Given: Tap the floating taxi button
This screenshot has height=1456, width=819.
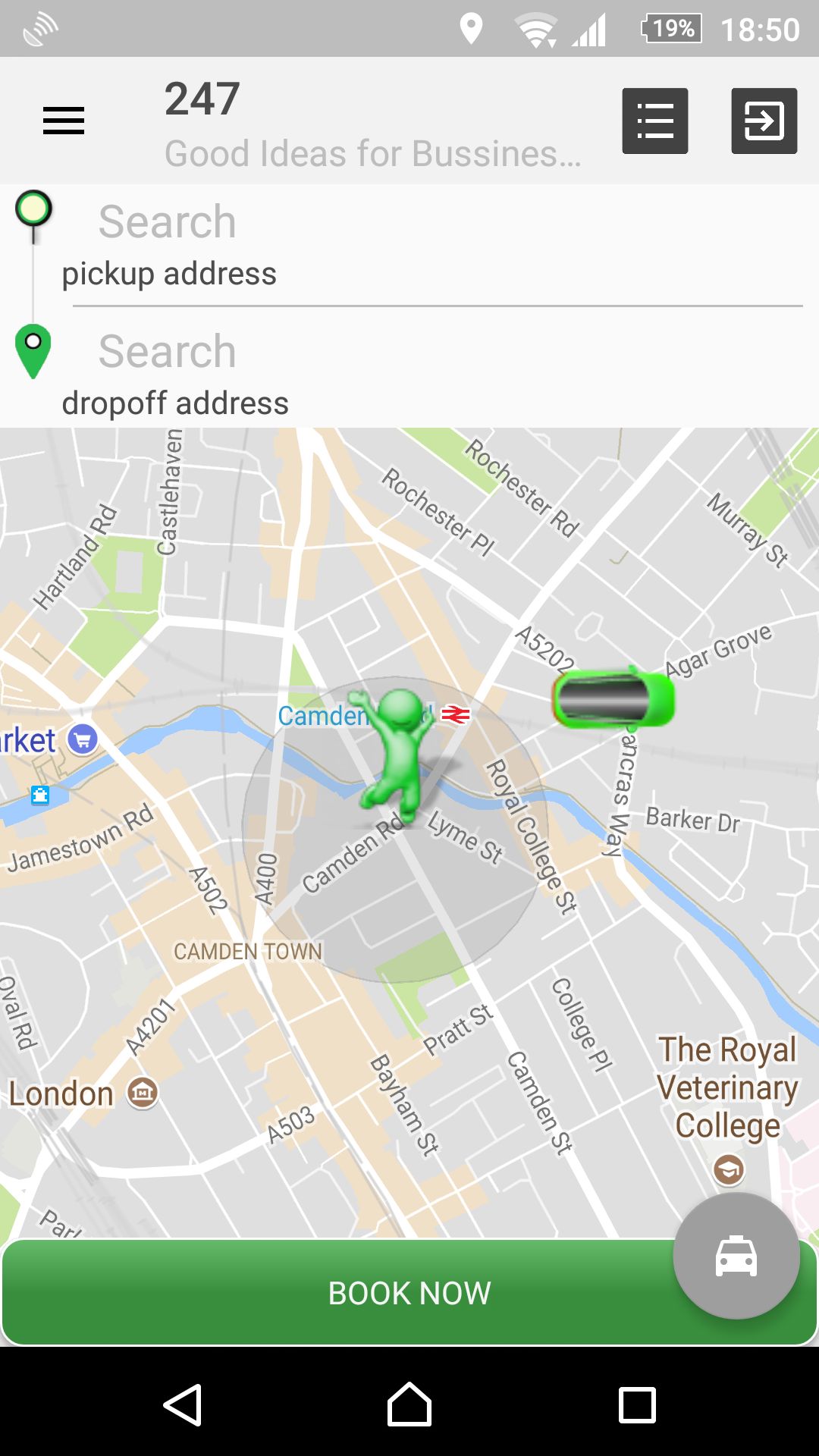Looking at the screenshot, I should pos(736,1256).
